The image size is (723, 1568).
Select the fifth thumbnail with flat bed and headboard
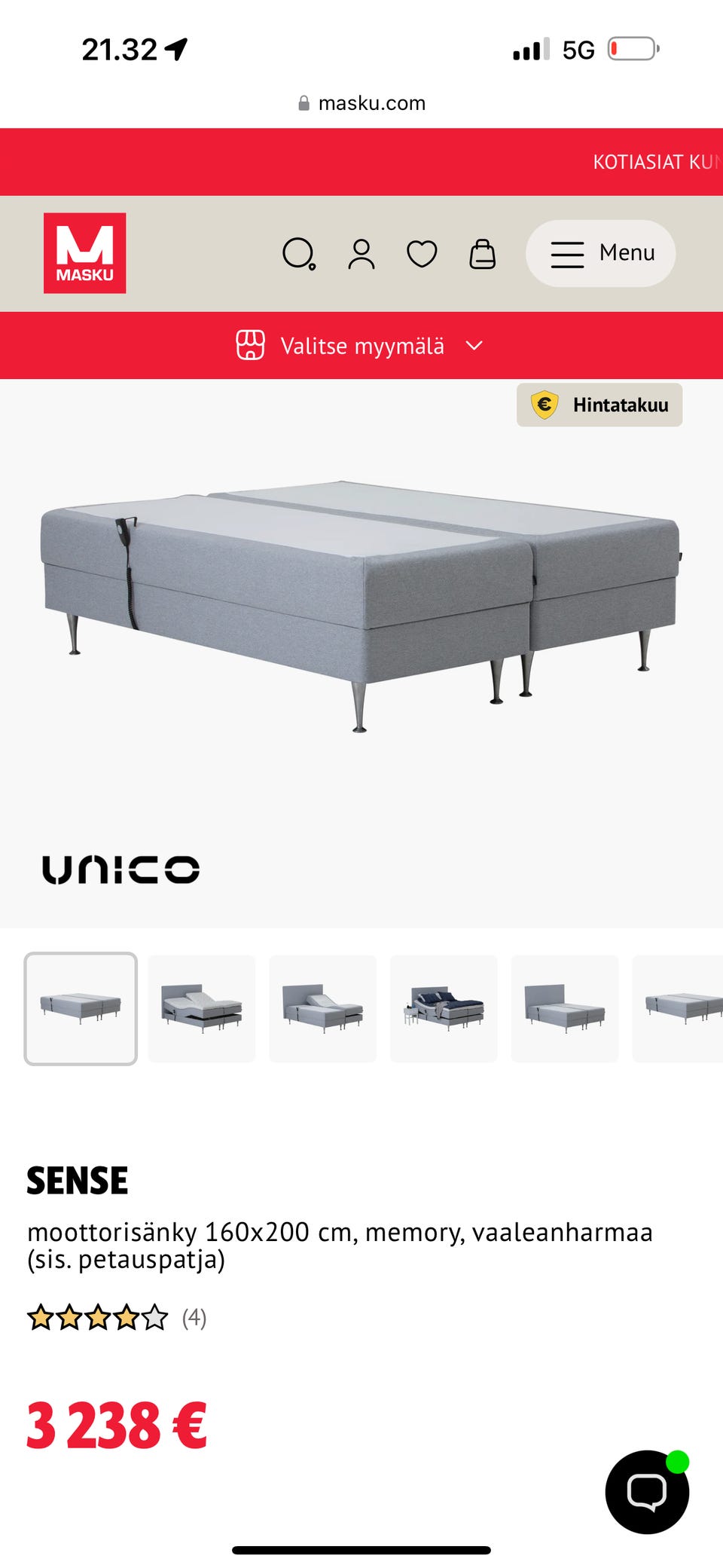click(x=565, y=1008)
